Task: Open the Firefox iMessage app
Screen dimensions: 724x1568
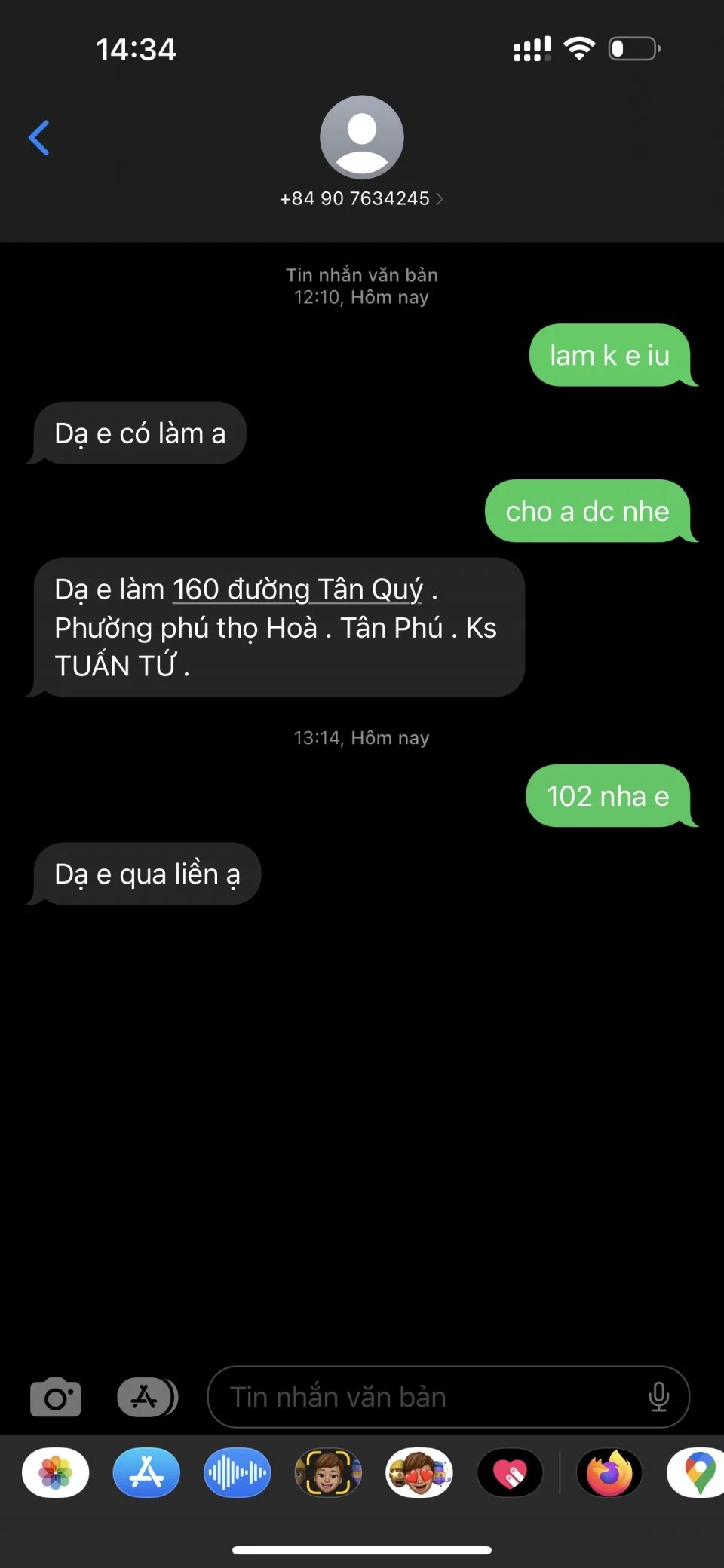Action: coord(609,1472)
